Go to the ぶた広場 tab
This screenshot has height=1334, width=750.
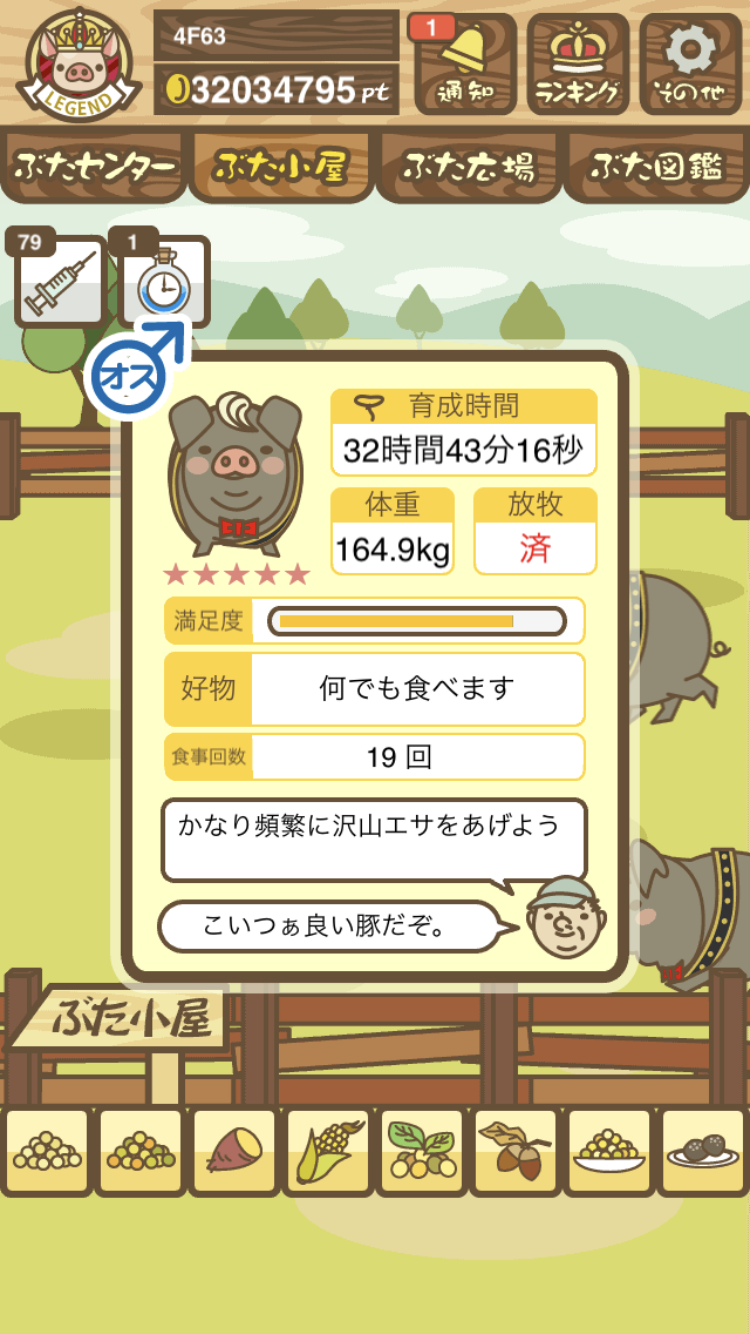(x=468, y=166)
